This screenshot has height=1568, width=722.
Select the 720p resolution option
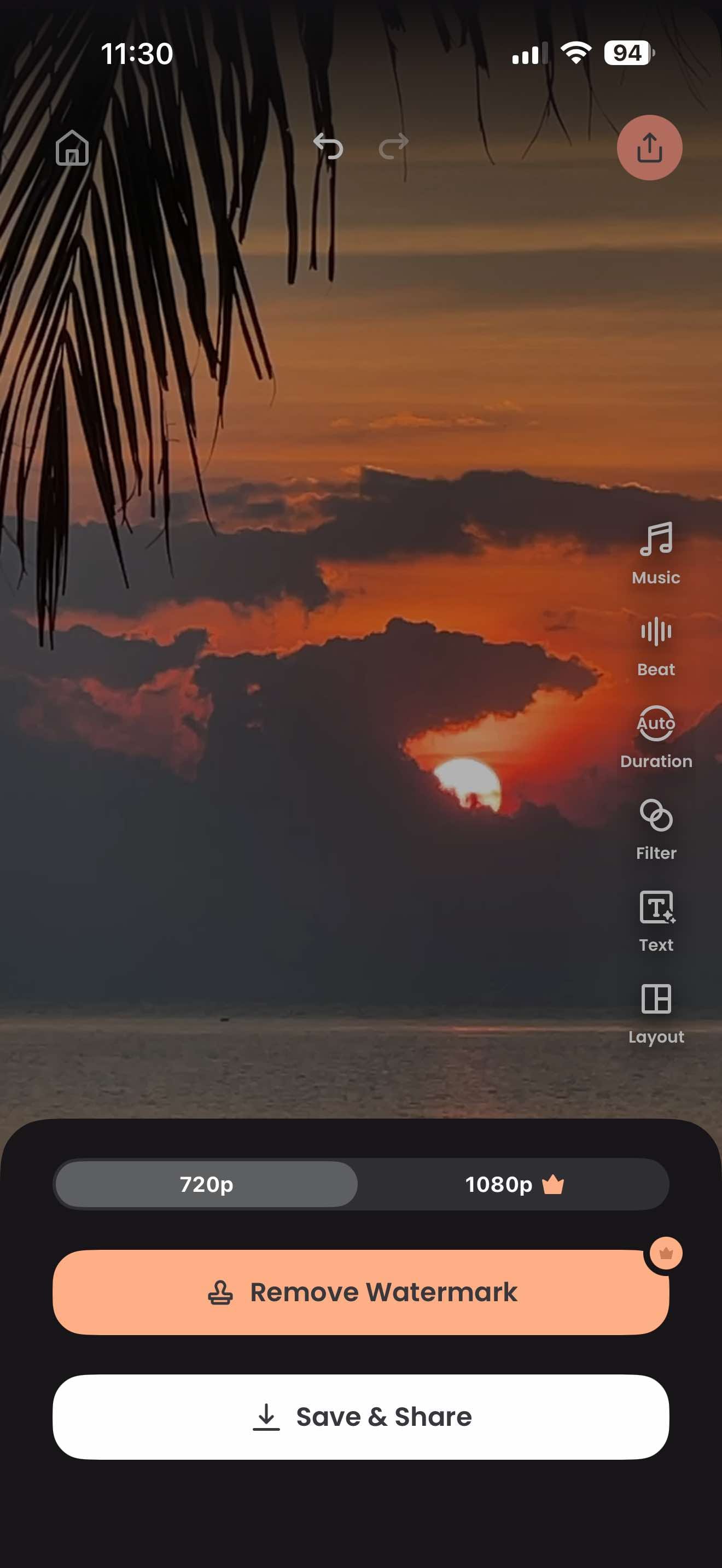pyautogui.click(x=206, y=1184)
